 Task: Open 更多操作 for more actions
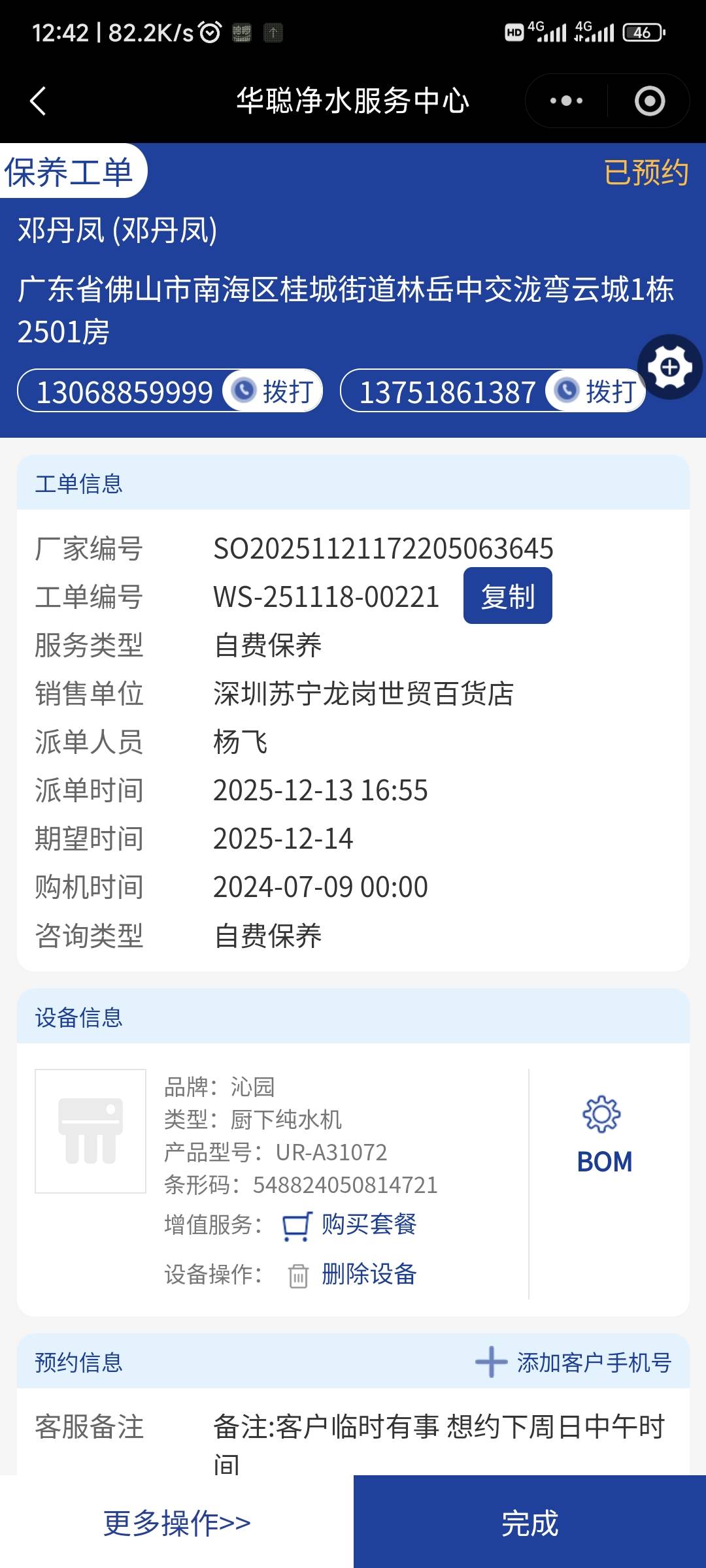pos(176,1522)
